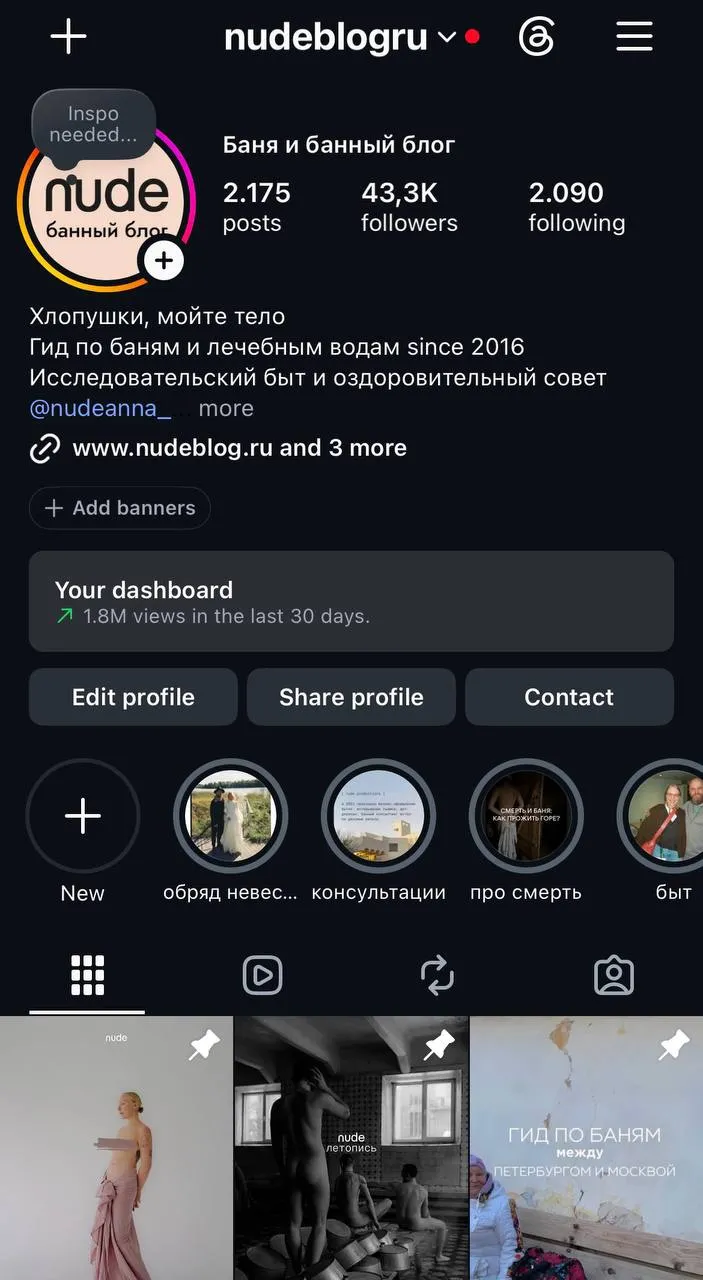The height and width of the screenshot is (1280, 703).
Task: Tap the Contact button
Action: [569, 697]
